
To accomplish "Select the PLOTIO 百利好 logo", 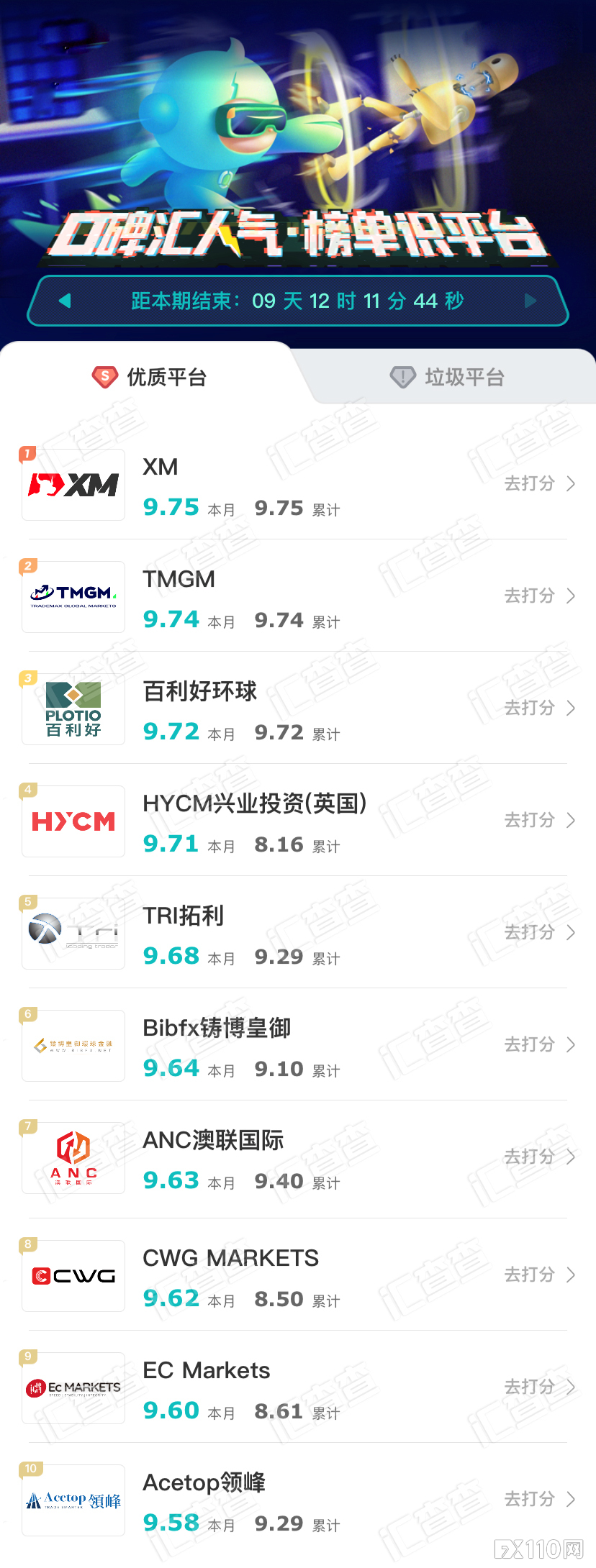I will pyautogui.click(x=73, y=708).
